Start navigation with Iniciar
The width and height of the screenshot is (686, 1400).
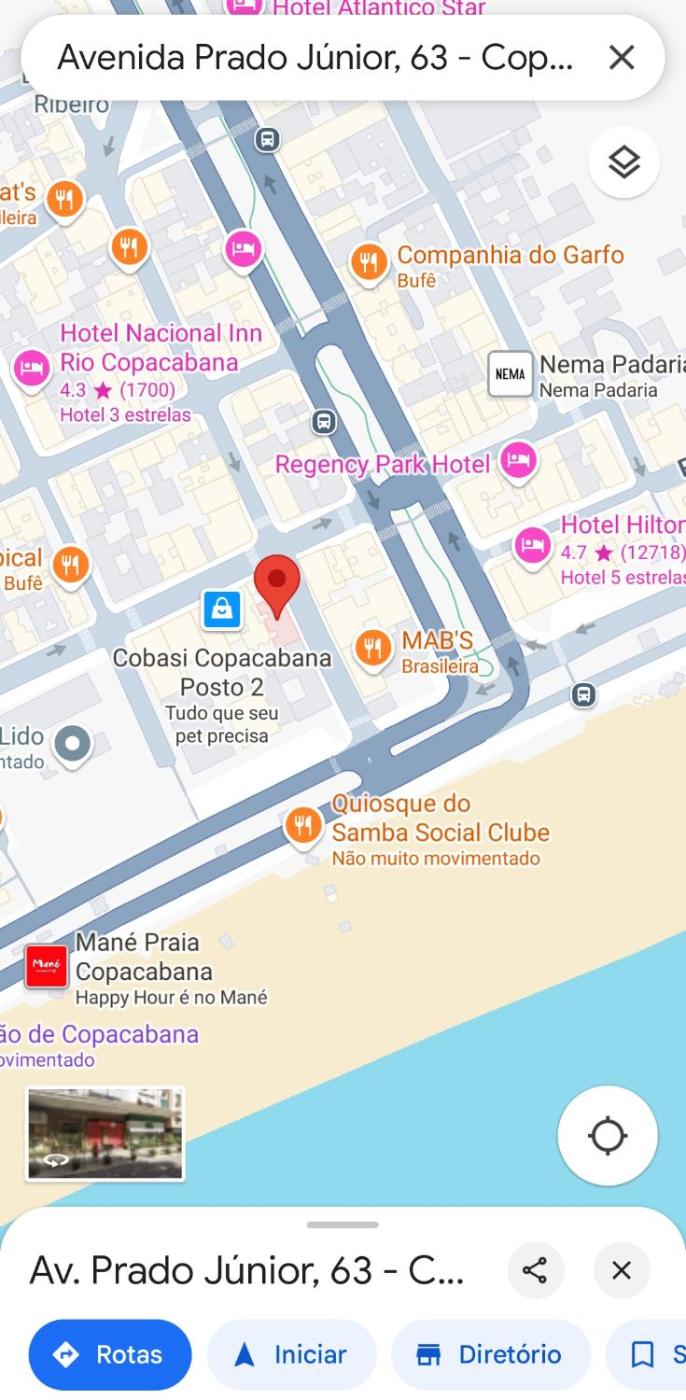tap(291, 1355)
